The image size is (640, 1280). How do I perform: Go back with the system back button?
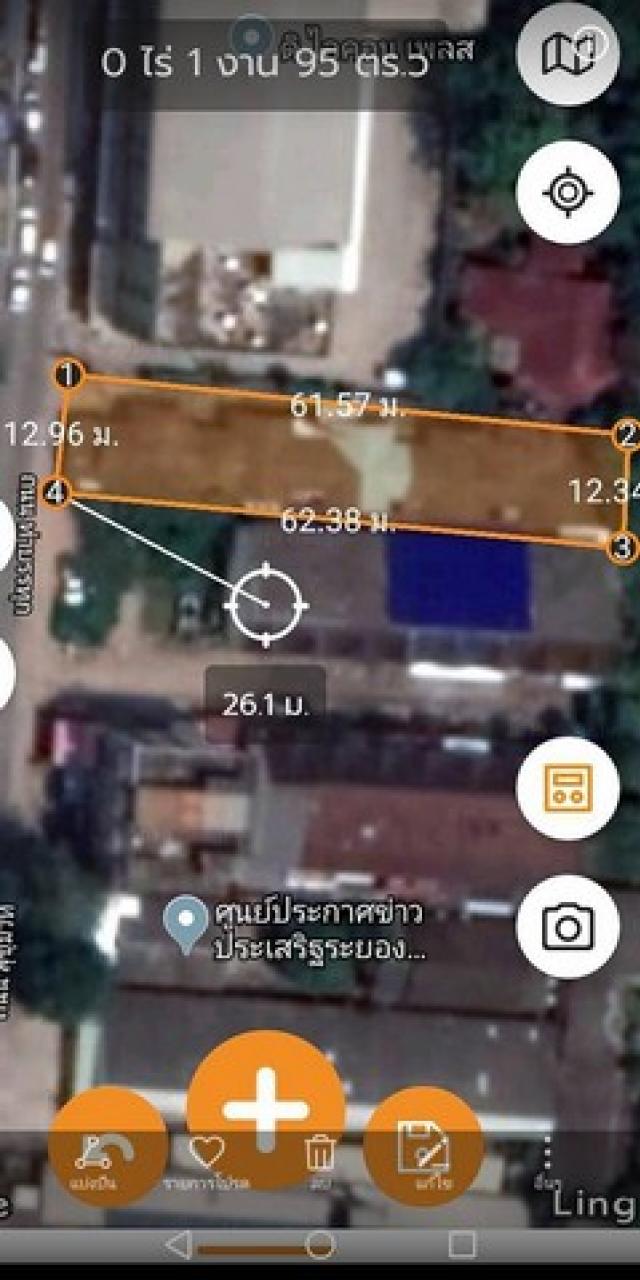(x=178, y=1245)
